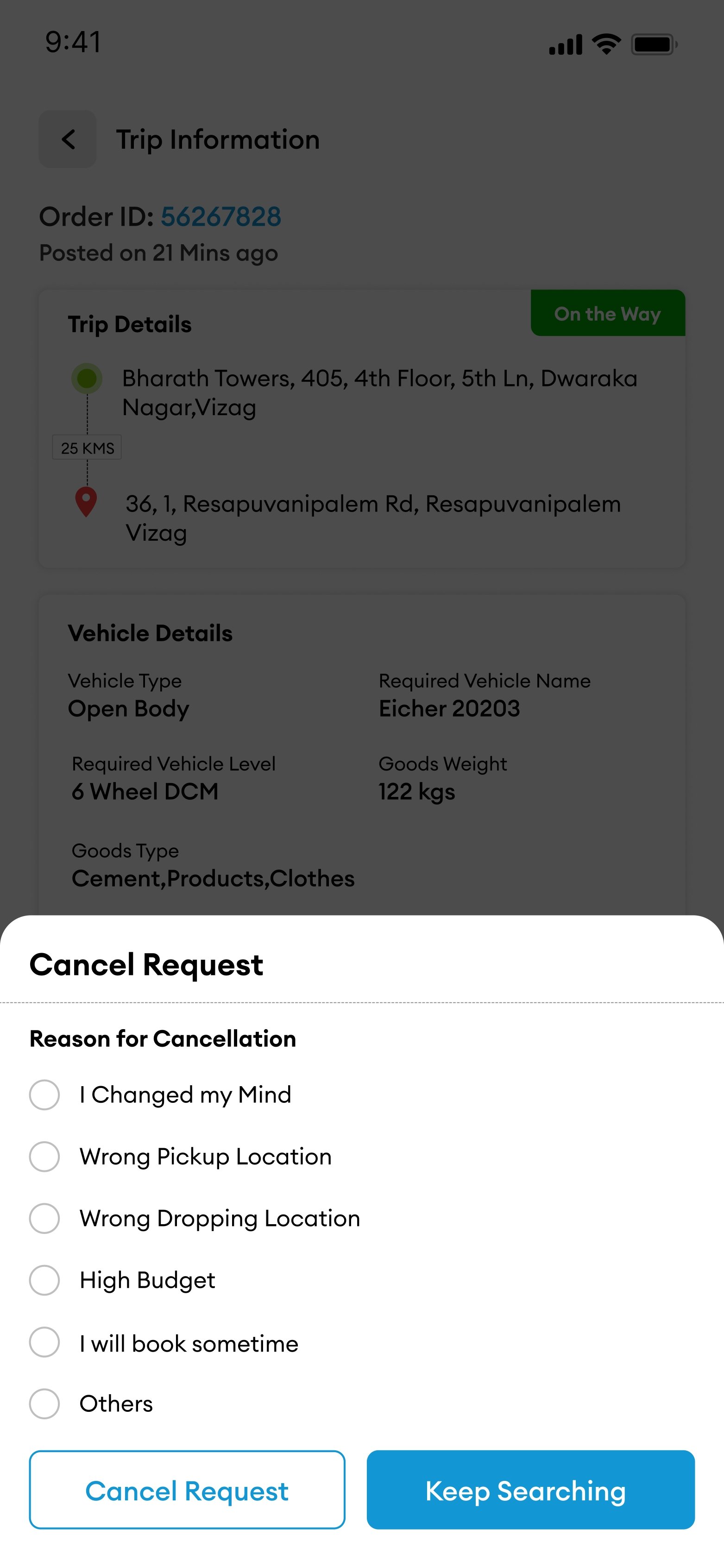
Task: Confirm with the Cancel Request button
Action: coord(187,1490)
